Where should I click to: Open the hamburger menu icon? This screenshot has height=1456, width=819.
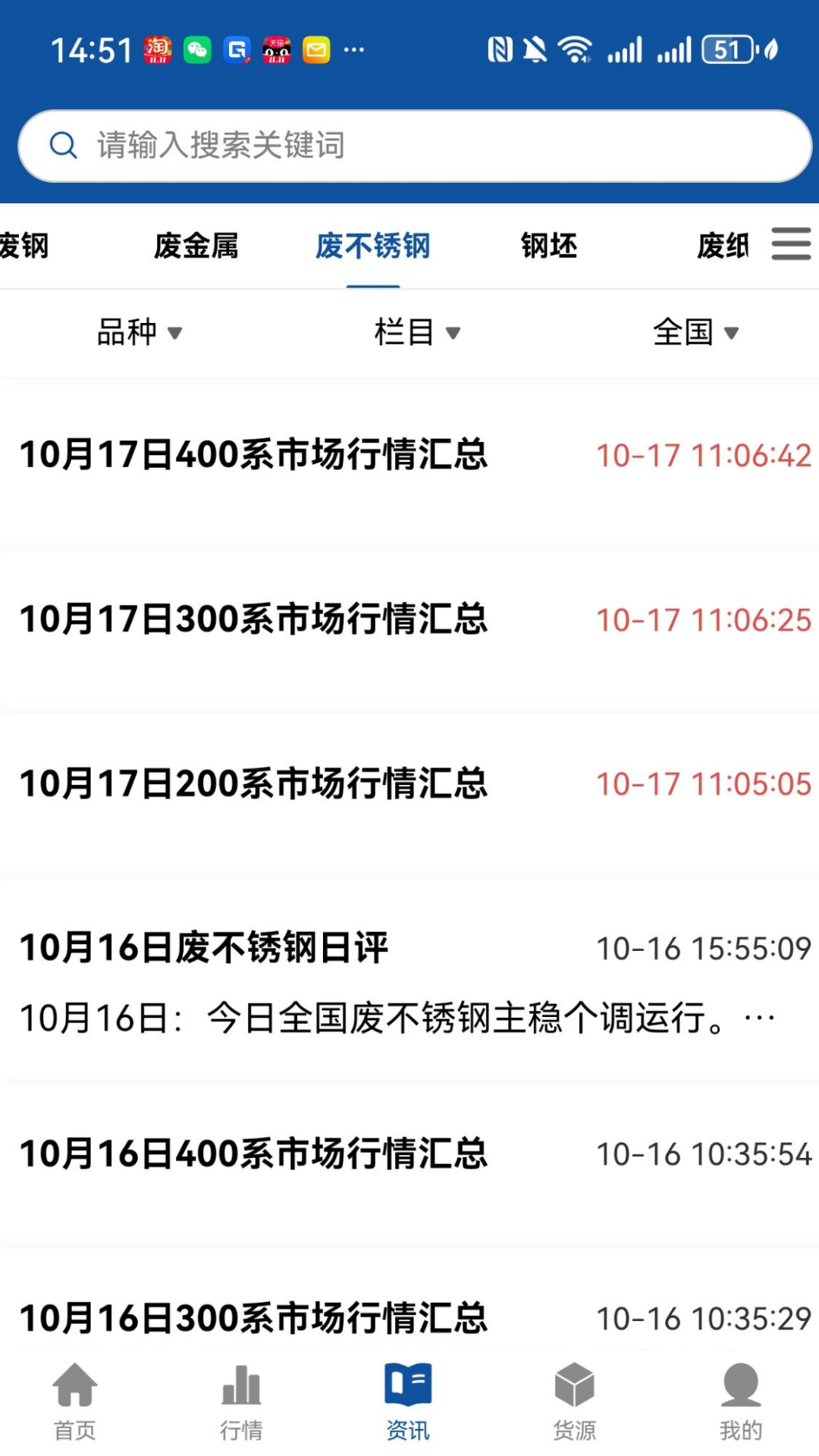pyautogui.click(x=790, y=244)
